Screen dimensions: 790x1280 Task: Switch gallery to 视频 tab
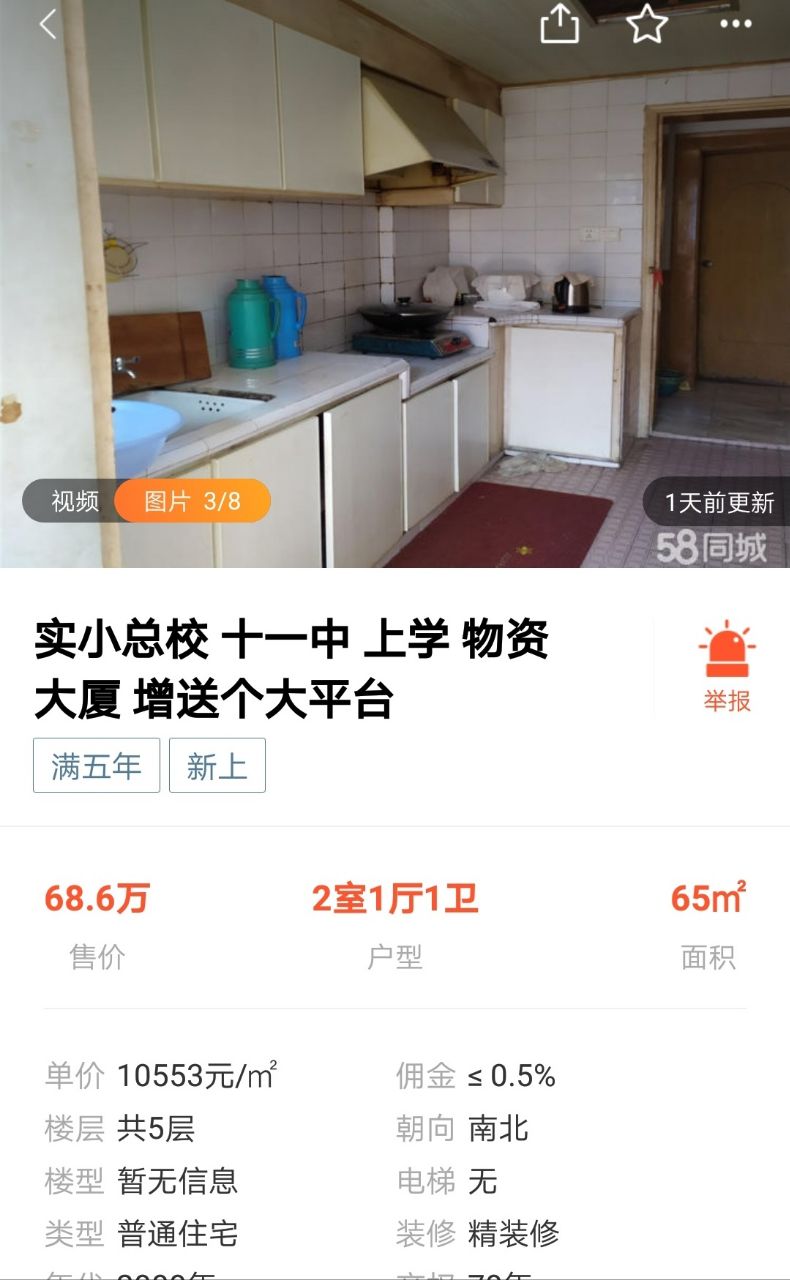pos(73,501)
